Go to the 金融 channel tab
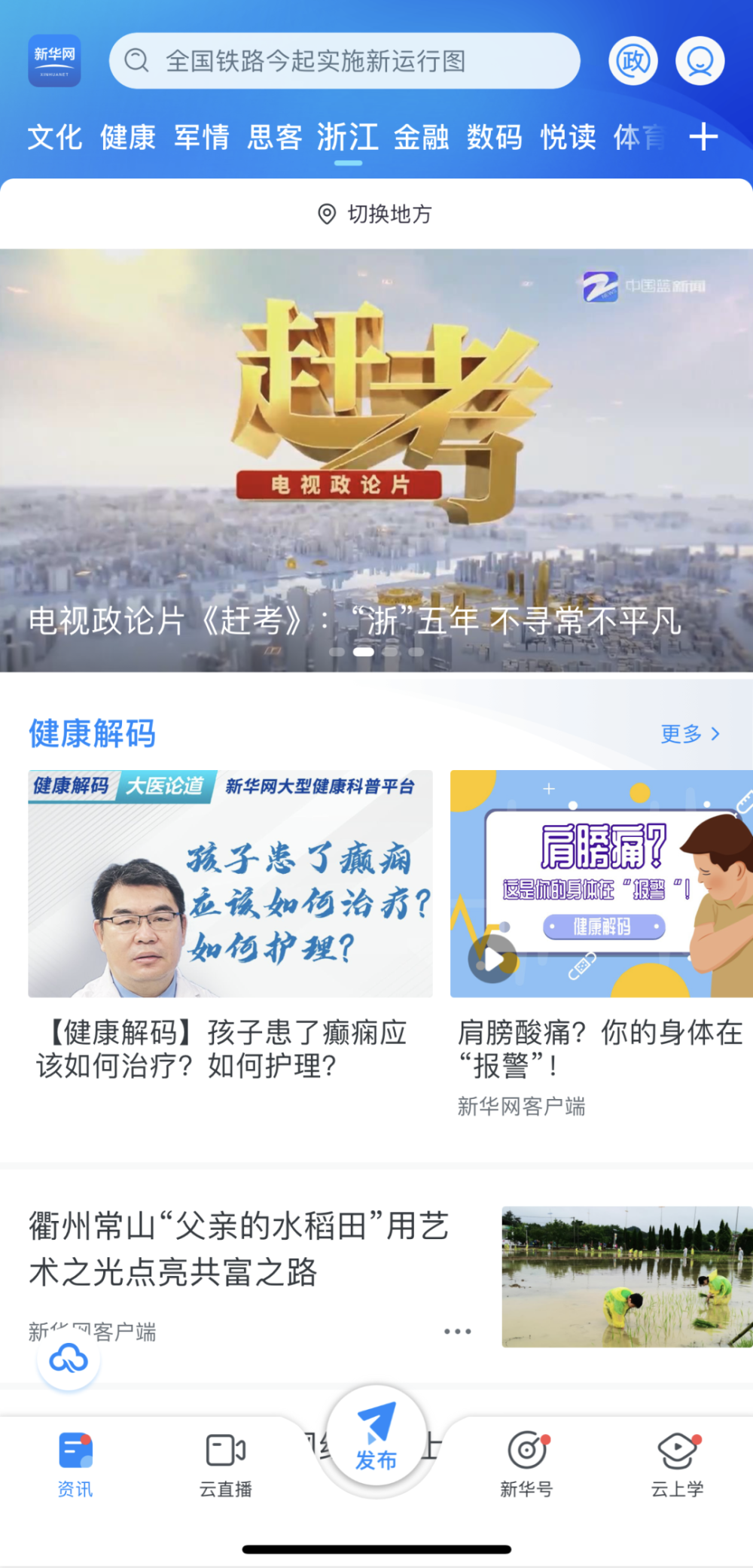The image size is (753, 1568). (421, 138)
